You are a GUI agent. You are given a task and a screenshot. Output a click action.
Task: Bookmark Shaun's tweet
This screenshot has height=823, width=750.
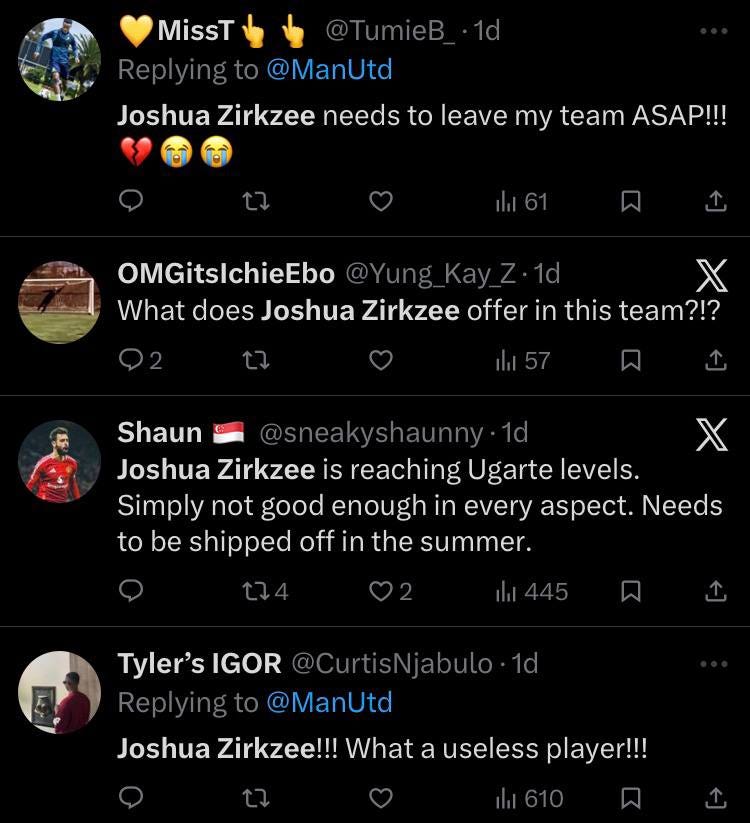631,592
